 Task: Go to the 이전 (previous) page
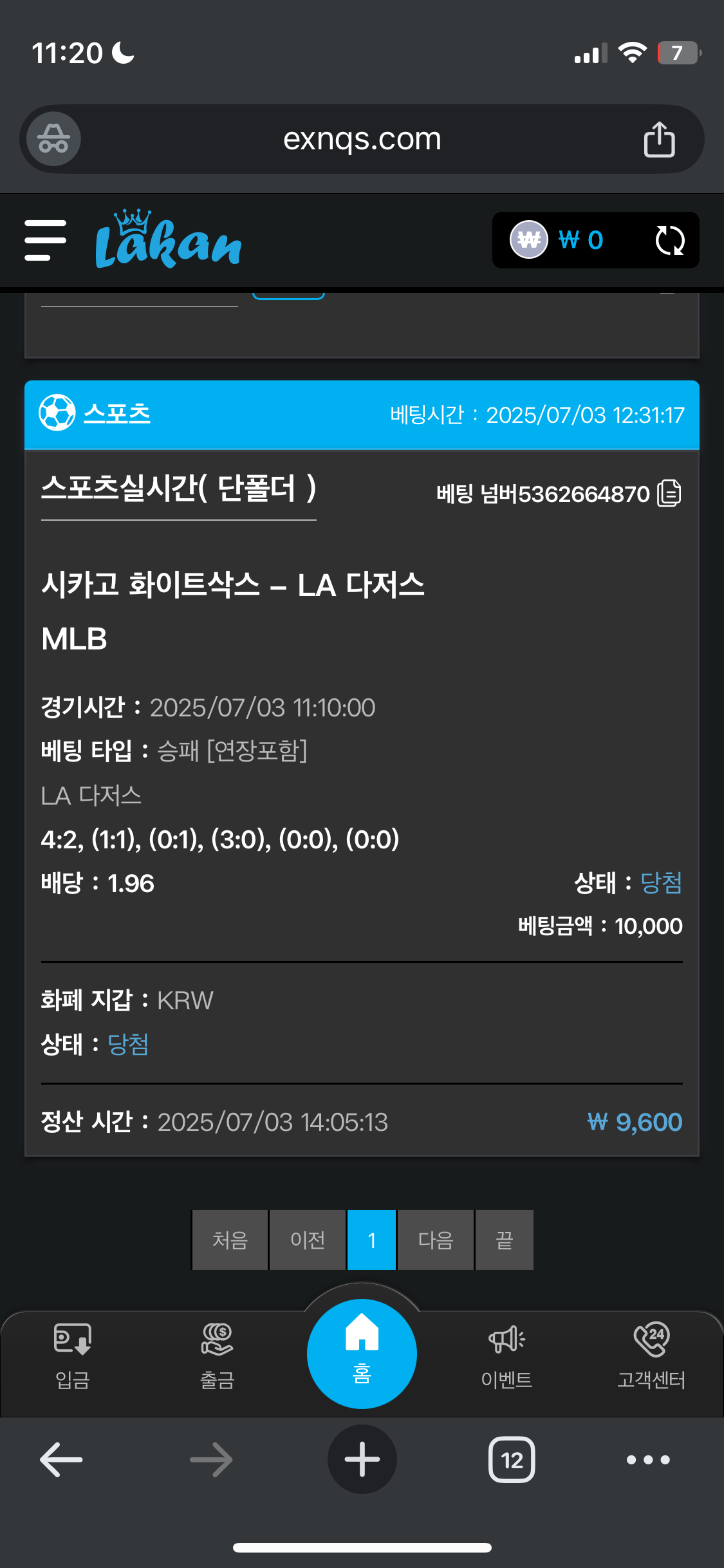tap(308, 1240)
